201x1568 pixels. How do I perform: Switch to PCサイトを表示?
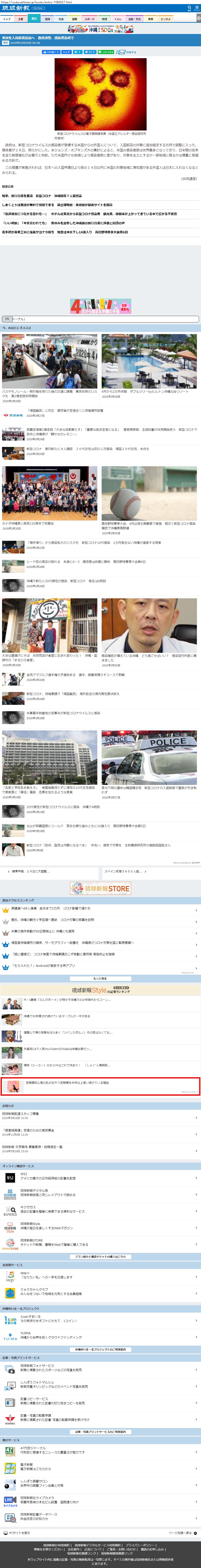18,1533
